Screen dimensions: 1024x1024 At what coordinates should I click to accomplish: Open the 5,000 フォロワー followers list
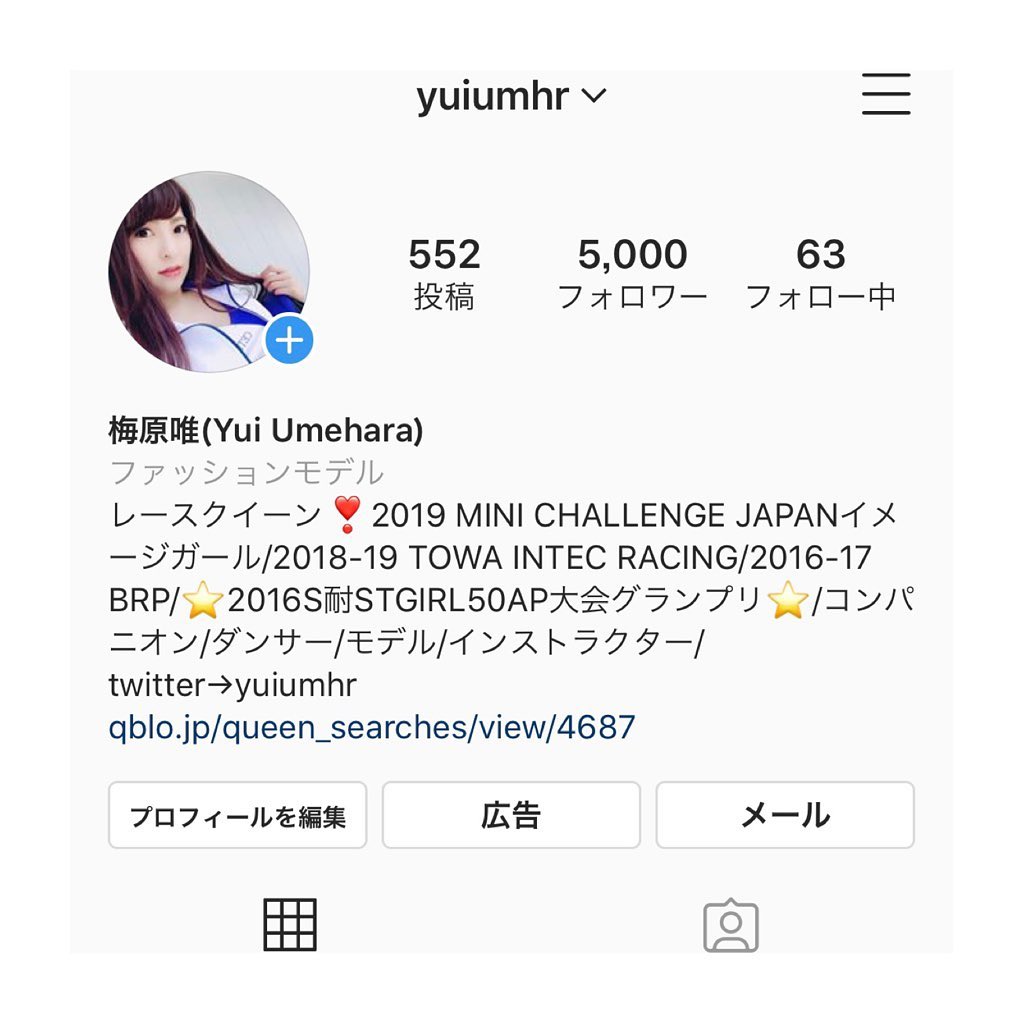pyautogui.click(x=632, y=273)
